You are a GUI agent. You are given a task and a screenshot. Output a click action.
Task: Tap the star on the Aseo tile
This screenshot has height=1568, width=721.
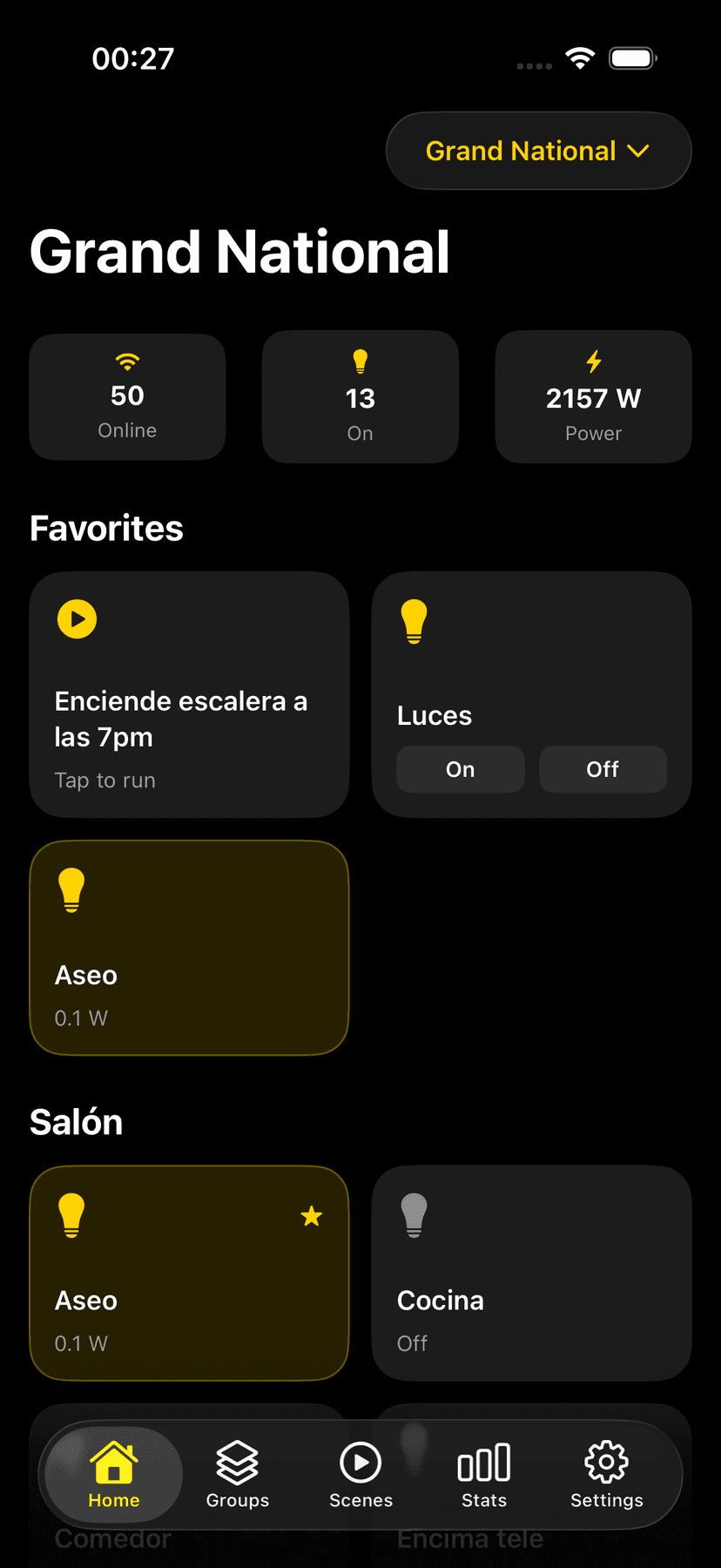click(311, 1216)
